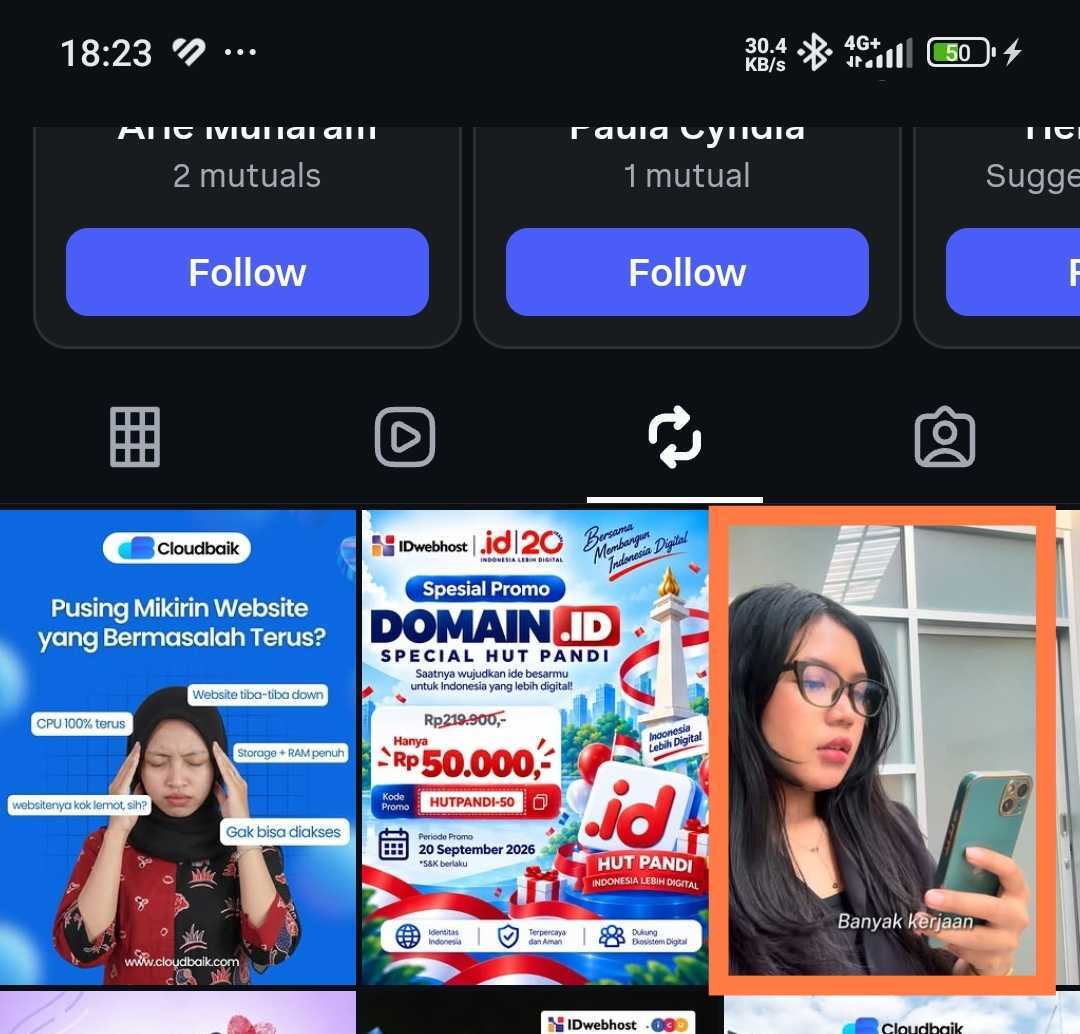The width and height of the screenshot is (1080, 1034).
Task: Open the tagged photos tab
Action: [945, 437]
